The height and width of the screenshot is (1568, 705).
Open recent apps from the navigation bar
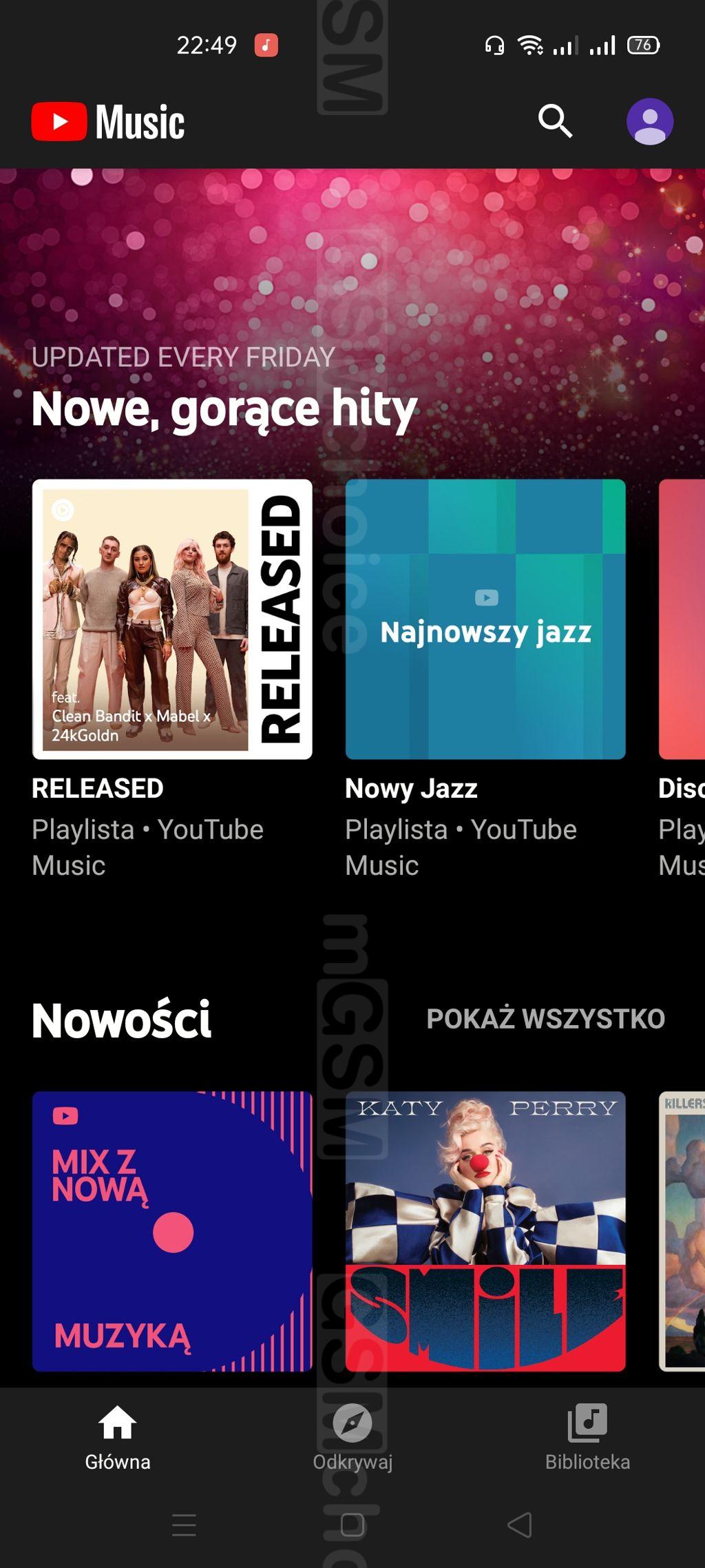[x=184, y=1525]
